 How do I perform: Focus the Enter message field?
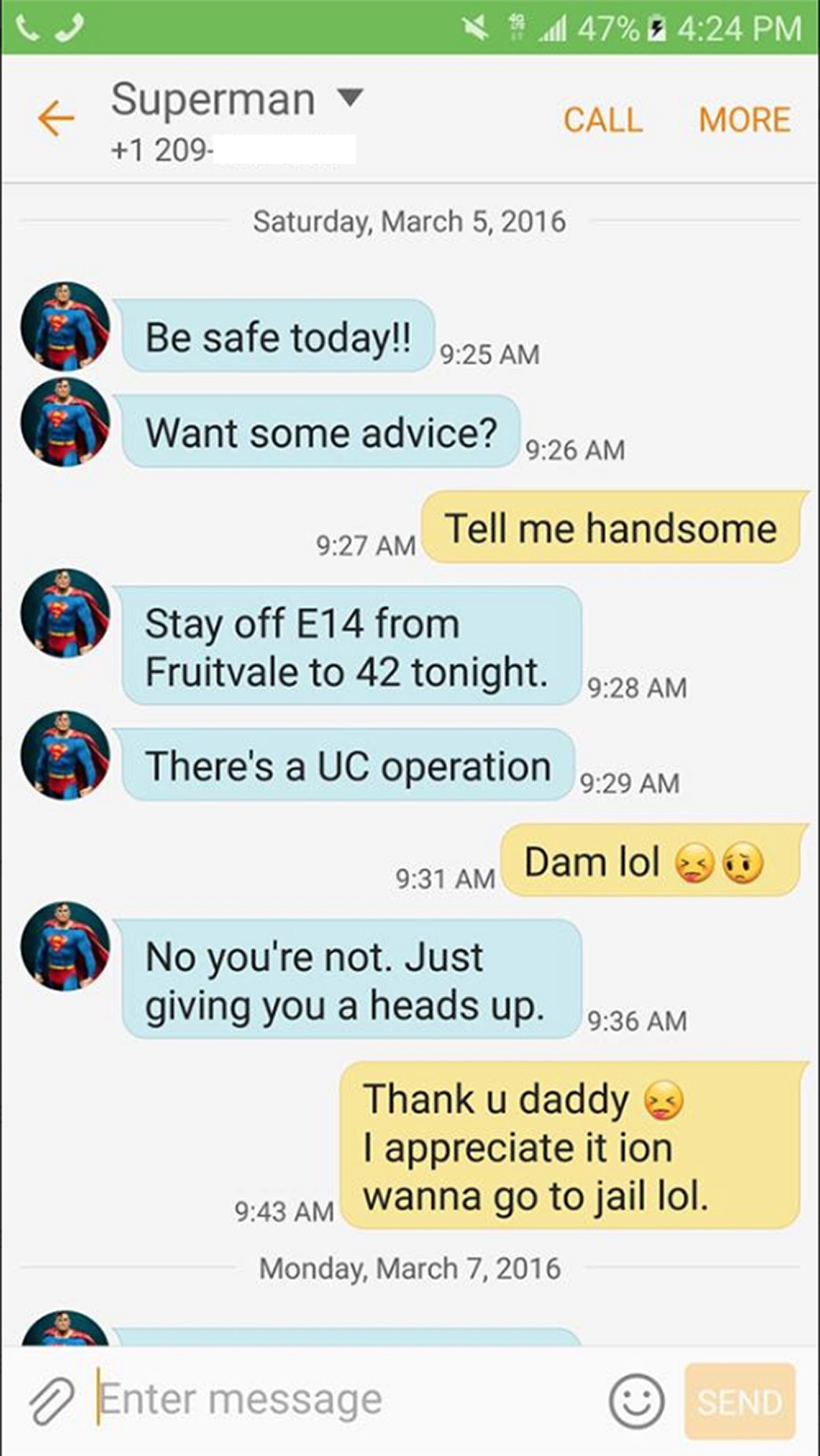click(x=346, y=1399)
